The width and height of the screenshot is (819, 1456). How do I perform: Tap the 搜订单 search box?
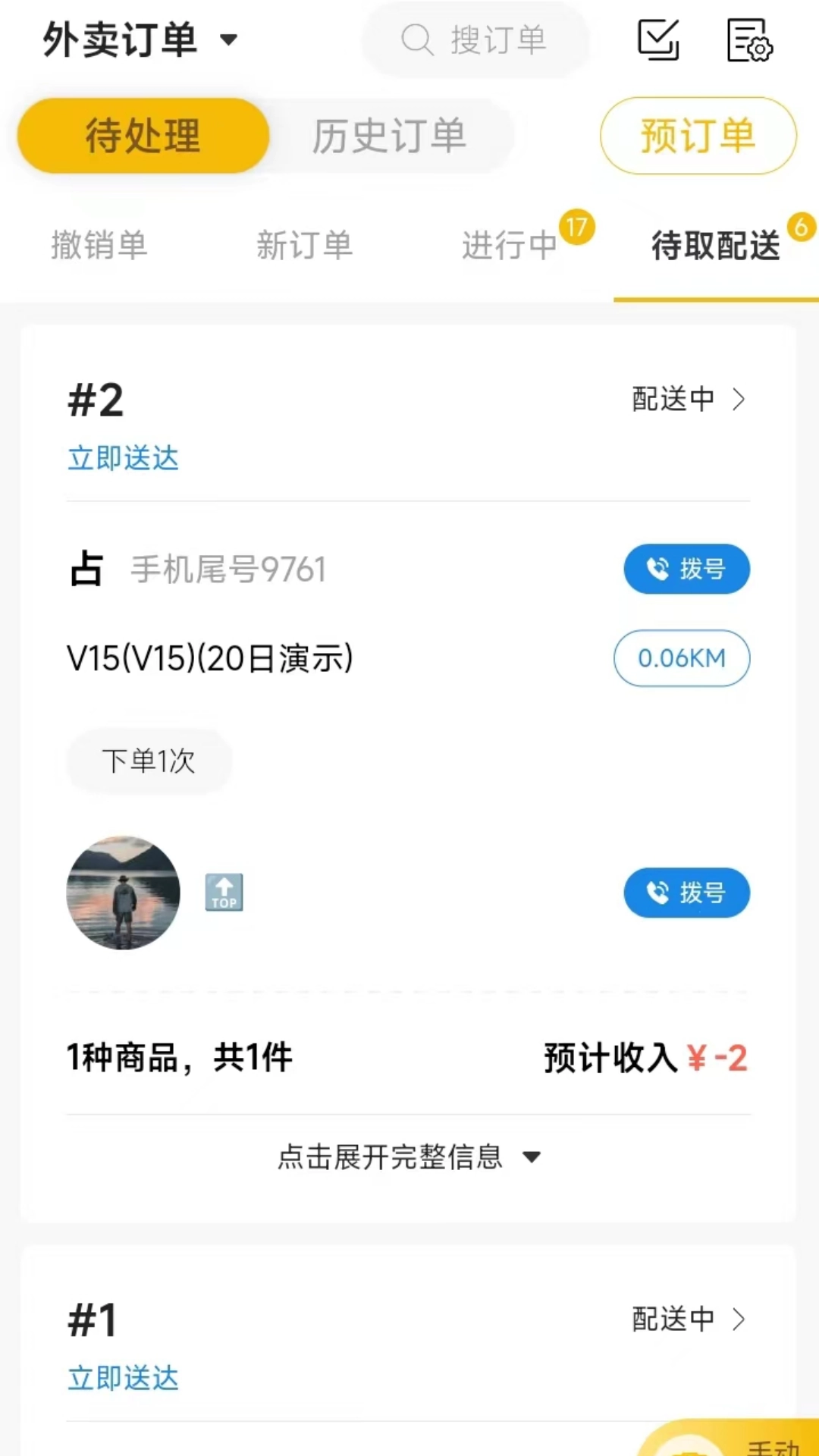[x=476, y=39]
